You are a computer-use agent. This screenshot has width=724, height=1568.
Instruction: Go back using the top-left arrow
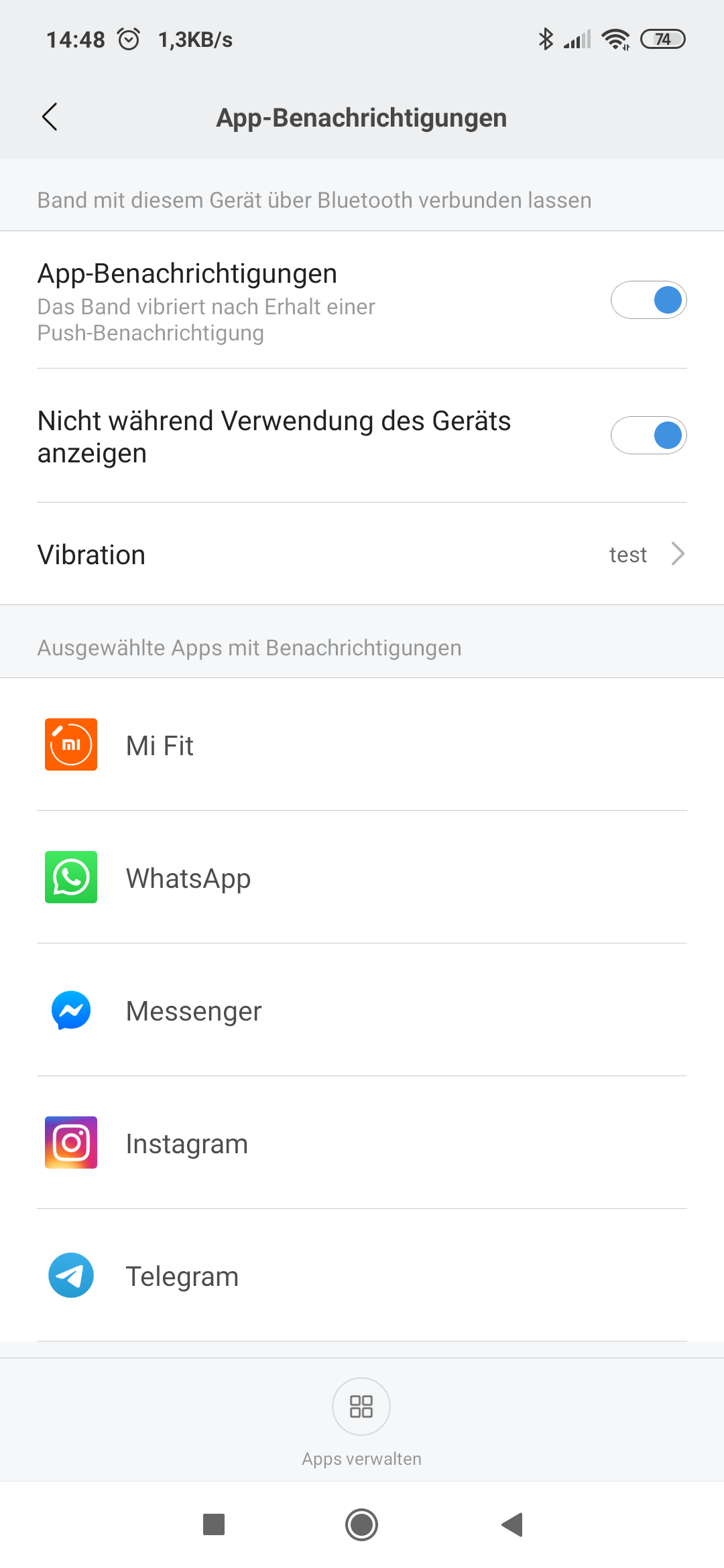50,117
